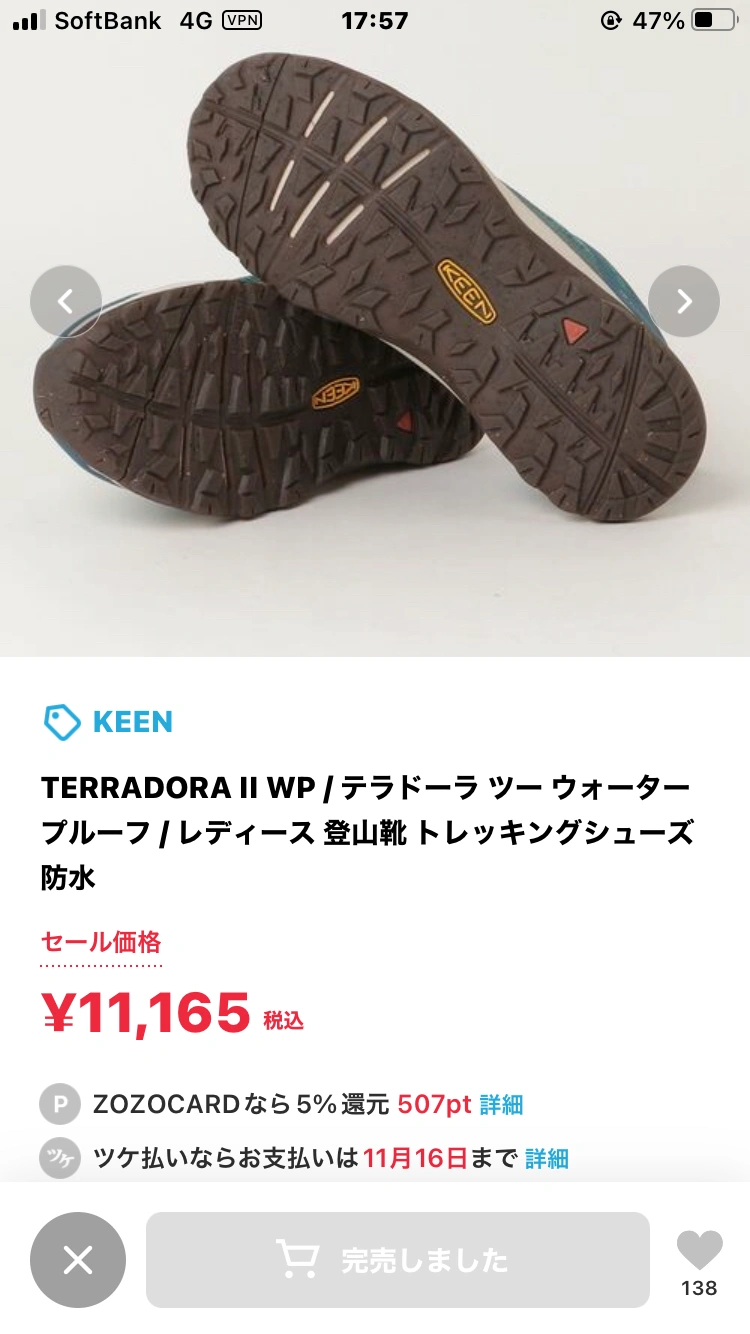
Task: Show the previous product image
Action: point(66,300)
